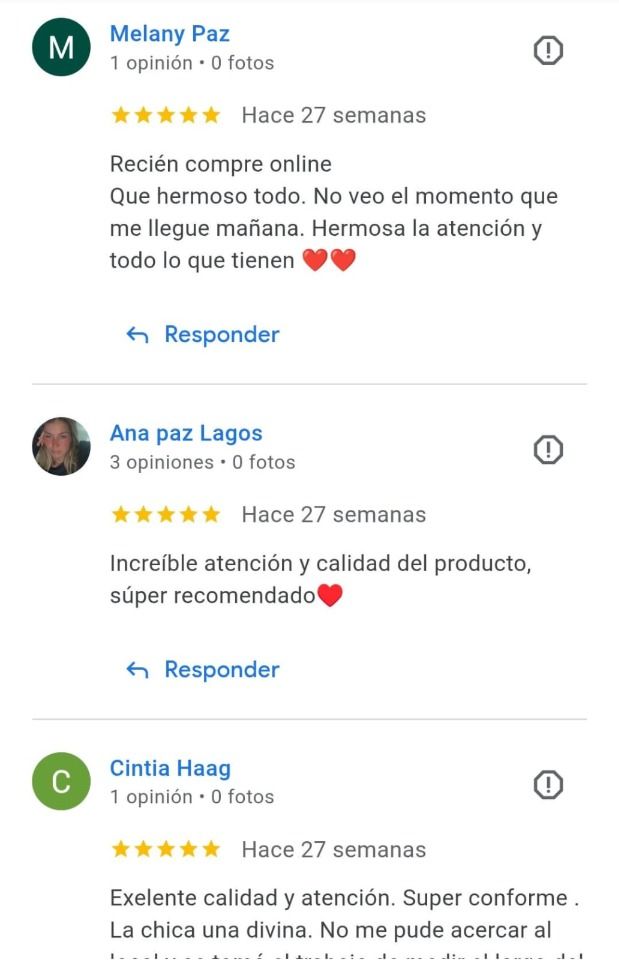Report Cintia Haag's review
This screenshot has height=960, width=619.
[548, 785]
